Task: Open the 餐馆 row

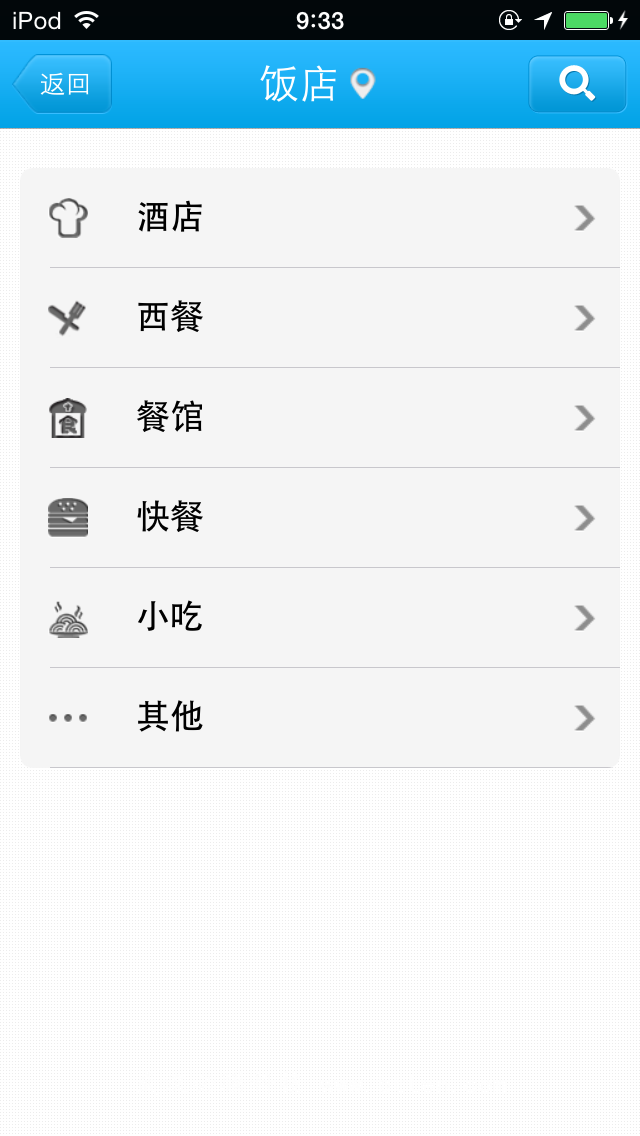Action: [x=320, y=418]
